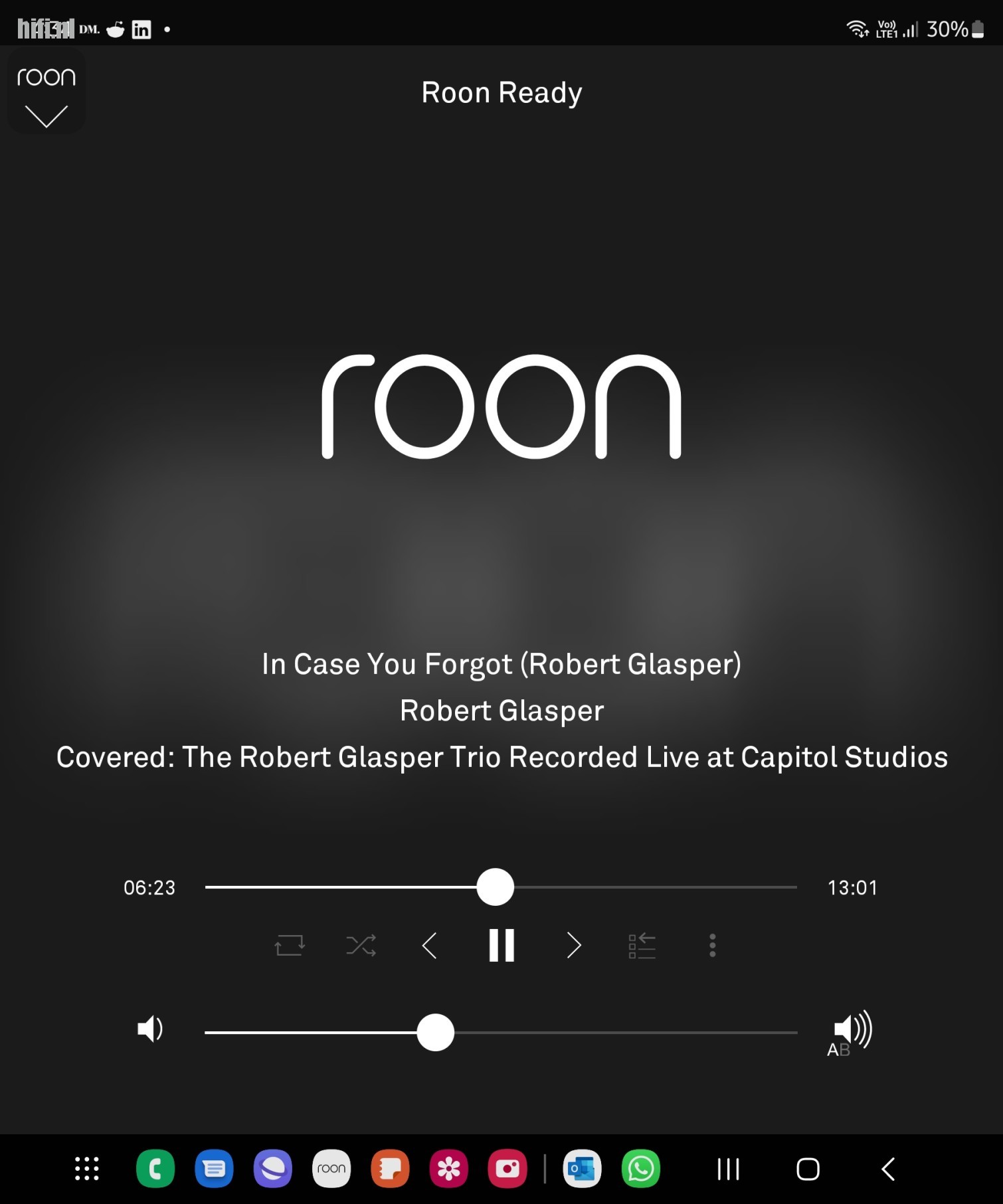Go to the home screen
The image size is (1003, 1204).
808,1169
